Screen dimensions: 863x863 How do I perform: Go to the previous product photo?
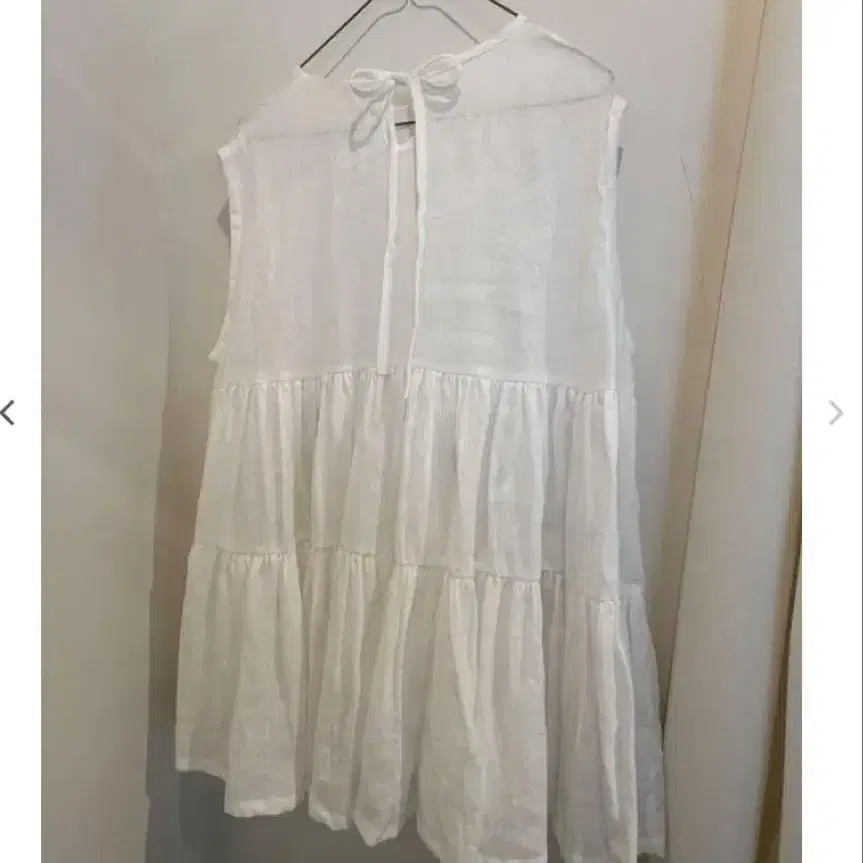pos(8,412)
